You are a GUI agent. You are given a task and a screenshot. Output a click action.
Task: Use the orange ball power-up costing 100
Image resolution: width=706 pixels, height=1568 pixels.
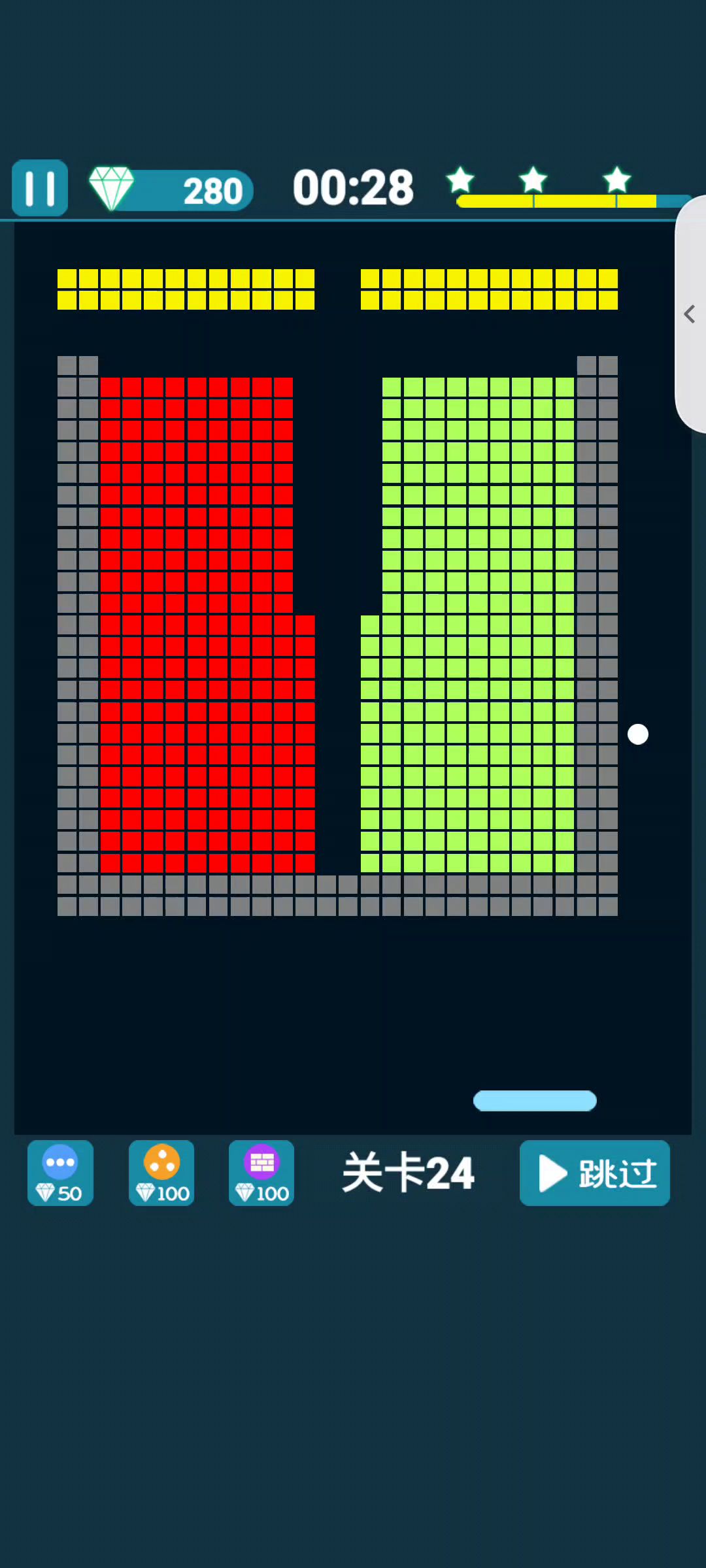(161, 1173)
